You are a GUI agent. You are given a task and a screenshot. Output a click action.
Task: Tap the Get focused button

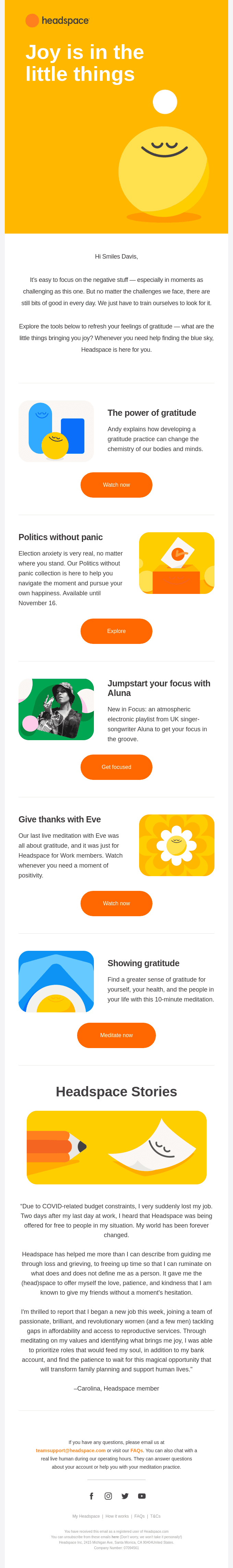116,767
